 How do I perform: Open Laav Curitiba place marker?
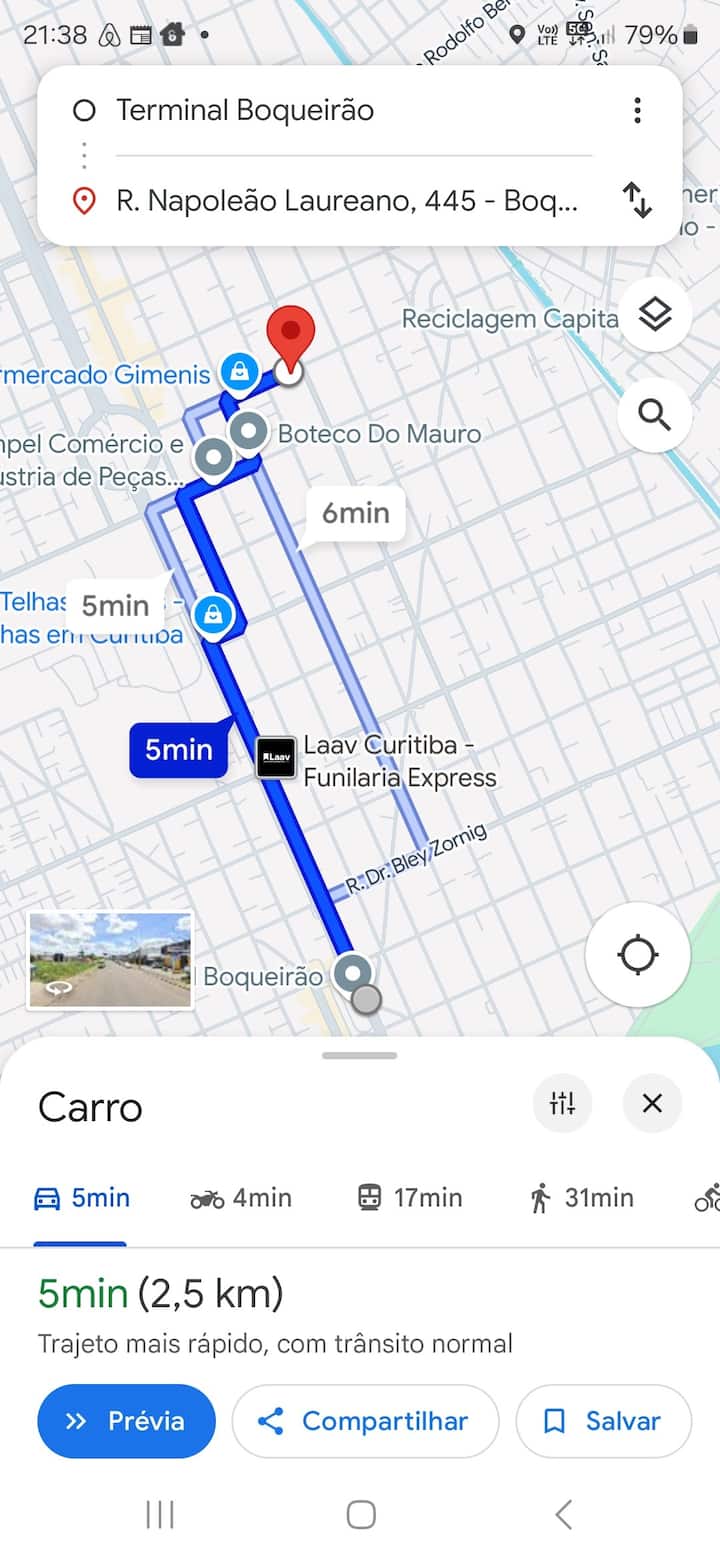[x=276, y=758]
